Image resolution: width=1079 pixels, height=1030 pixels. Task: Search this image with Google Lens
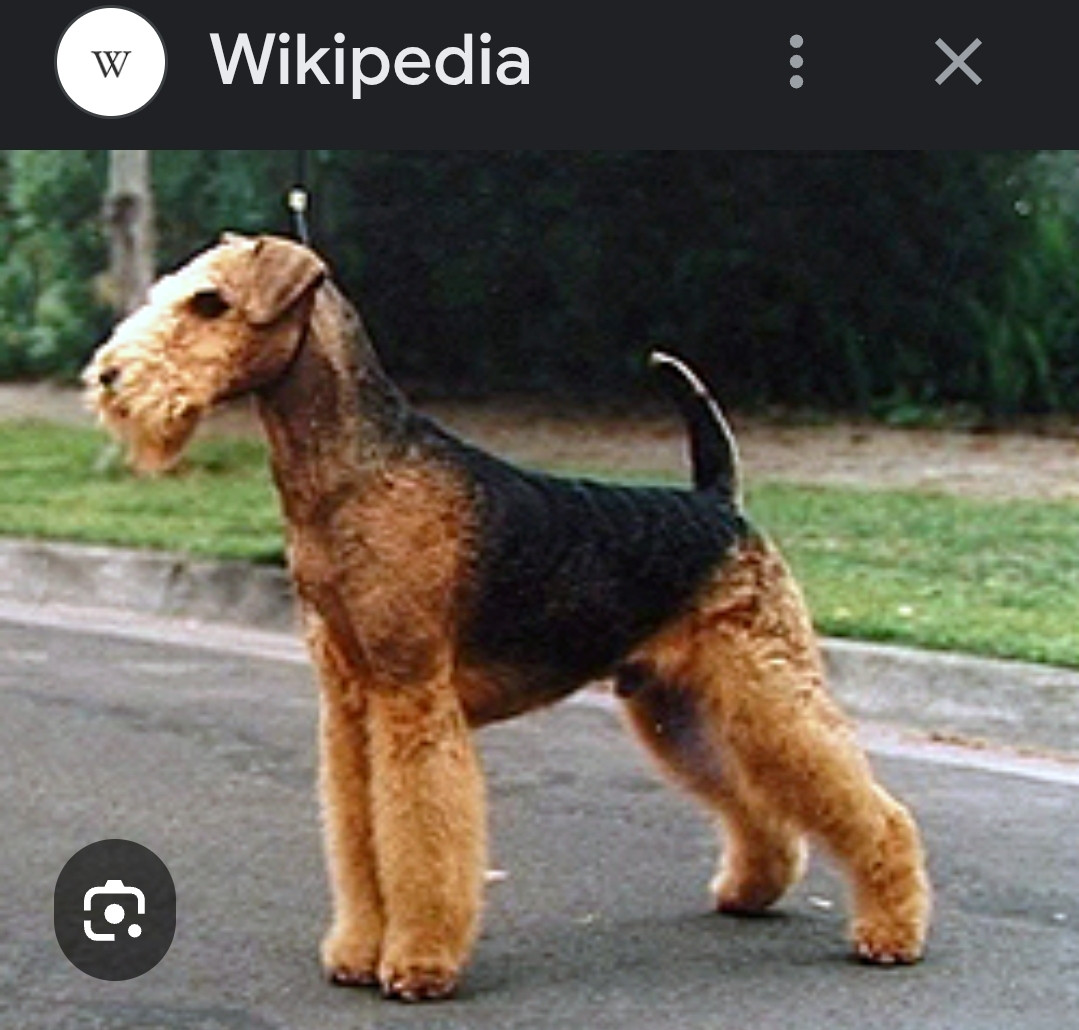pyautogui.click(x=114, y=909)
